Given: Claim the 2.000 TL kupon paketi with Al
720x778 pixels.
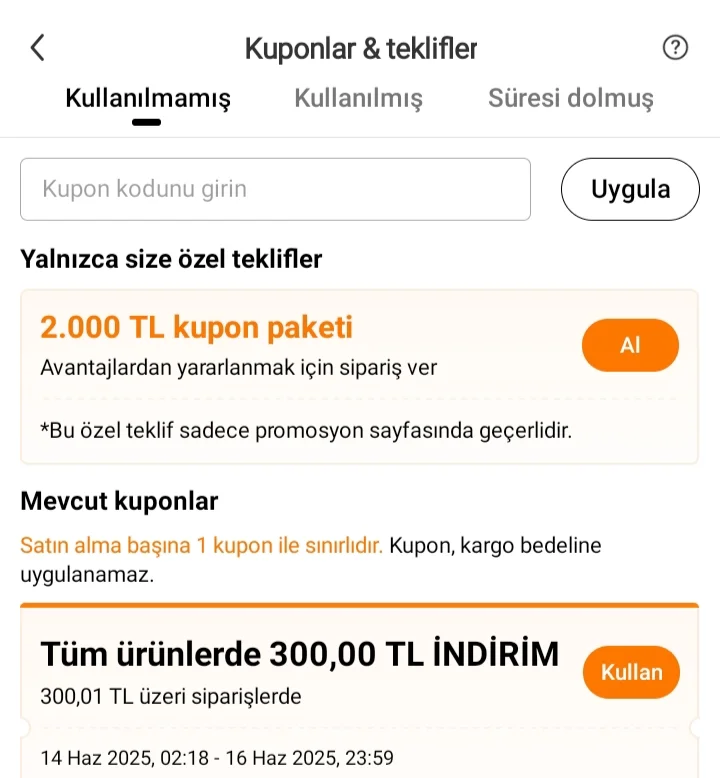Looking at the screenshot, I should 630,345.
